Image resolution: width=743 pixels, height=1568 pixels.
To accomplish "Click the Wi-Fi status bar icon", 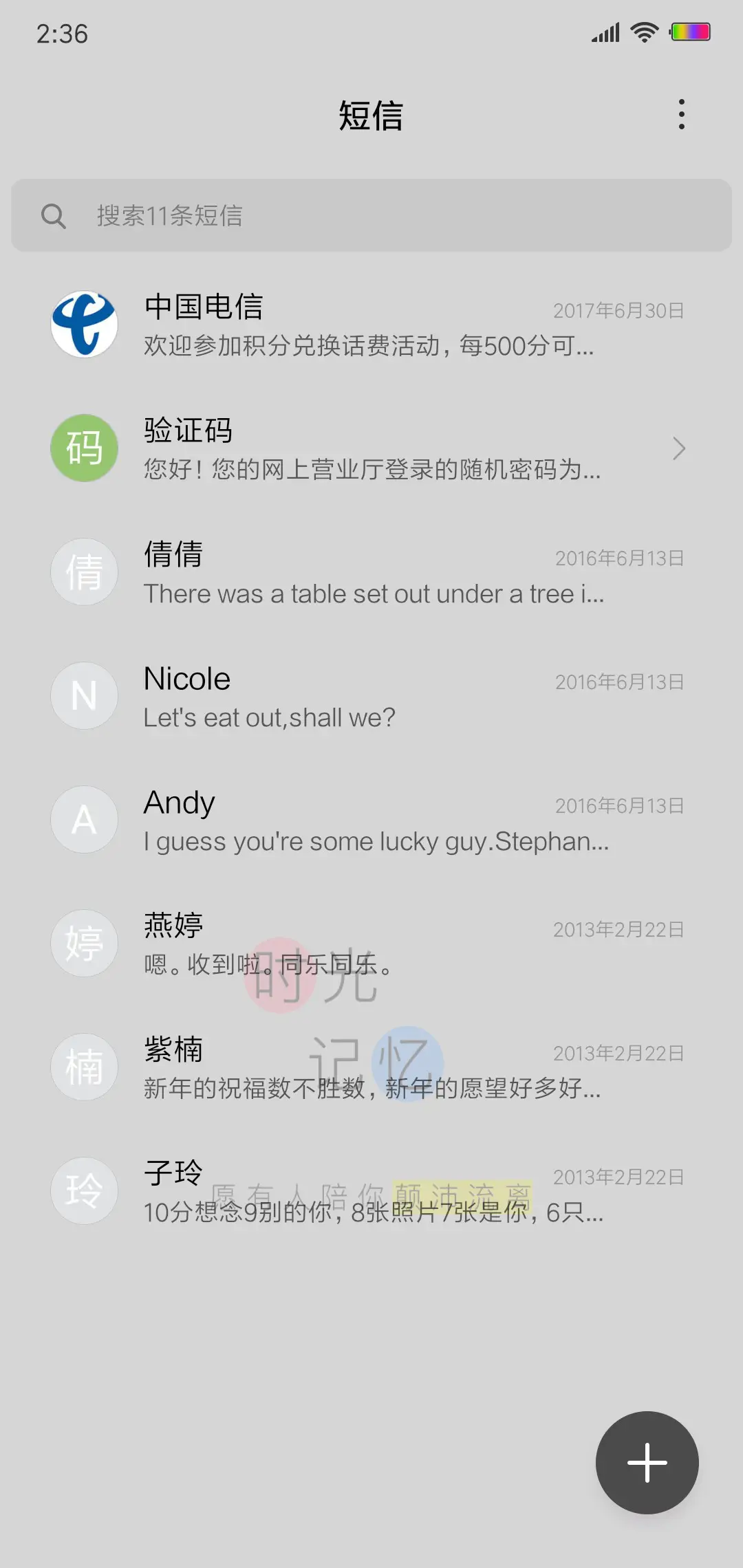I will click(x=644, y=31).
